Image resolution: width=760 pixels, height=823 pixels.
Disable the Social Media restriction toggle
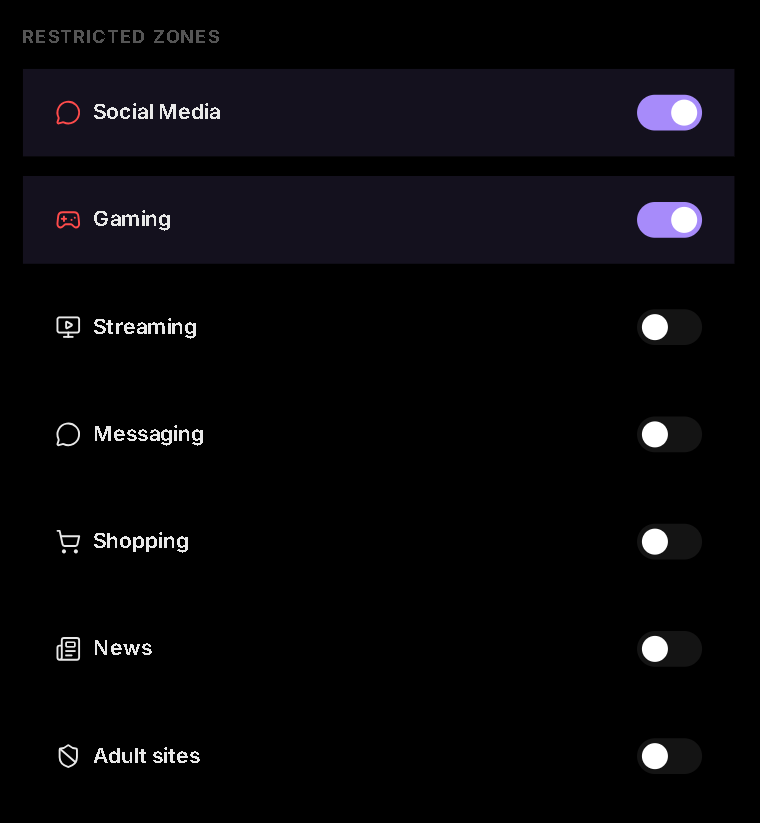click(669, 112)
